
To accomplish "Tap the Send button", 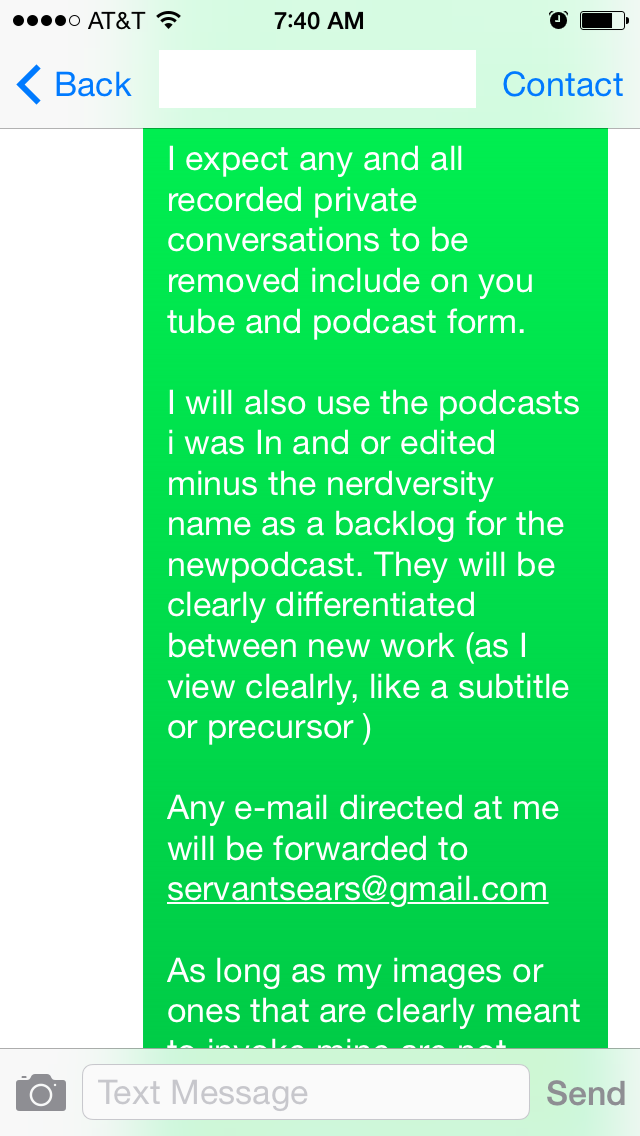I will (585, 1092).
